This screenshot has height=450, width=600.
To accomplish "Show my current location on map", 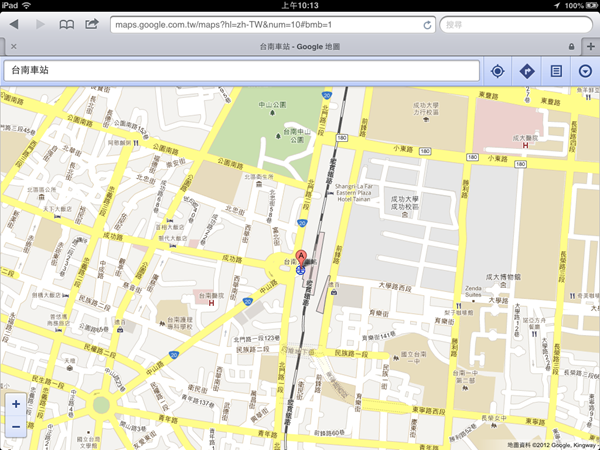I will coord(497,71).
